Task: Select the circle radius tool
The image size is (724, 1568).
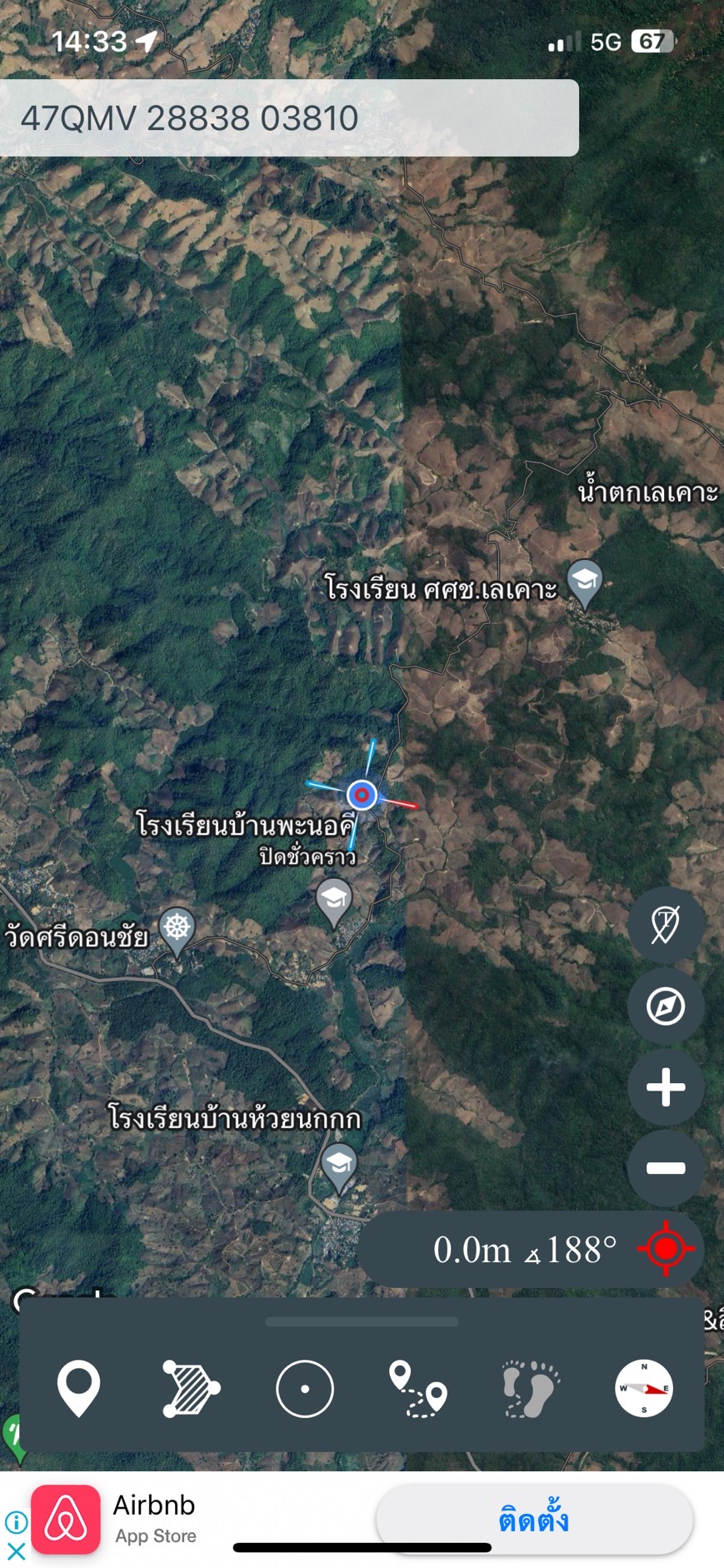Action: coord(305,1388)
